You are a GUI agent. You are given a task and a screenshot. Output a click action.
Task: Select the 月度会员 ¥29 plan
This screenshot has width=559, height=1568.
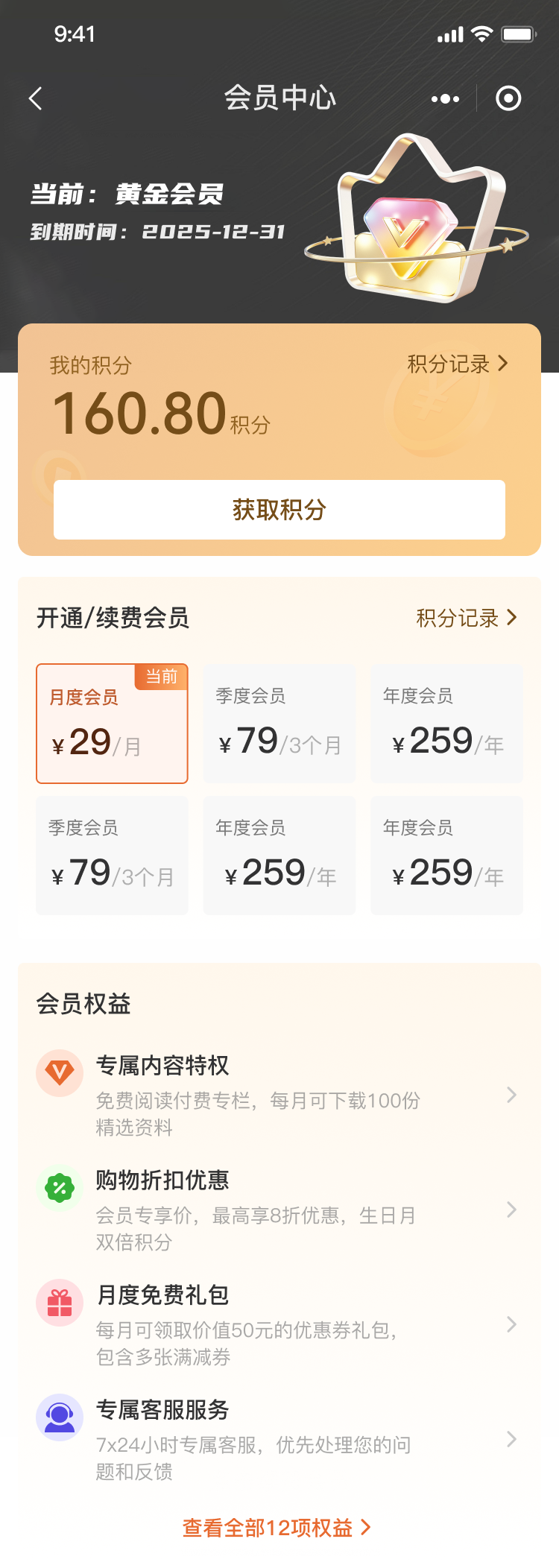[x=112, y=724]
